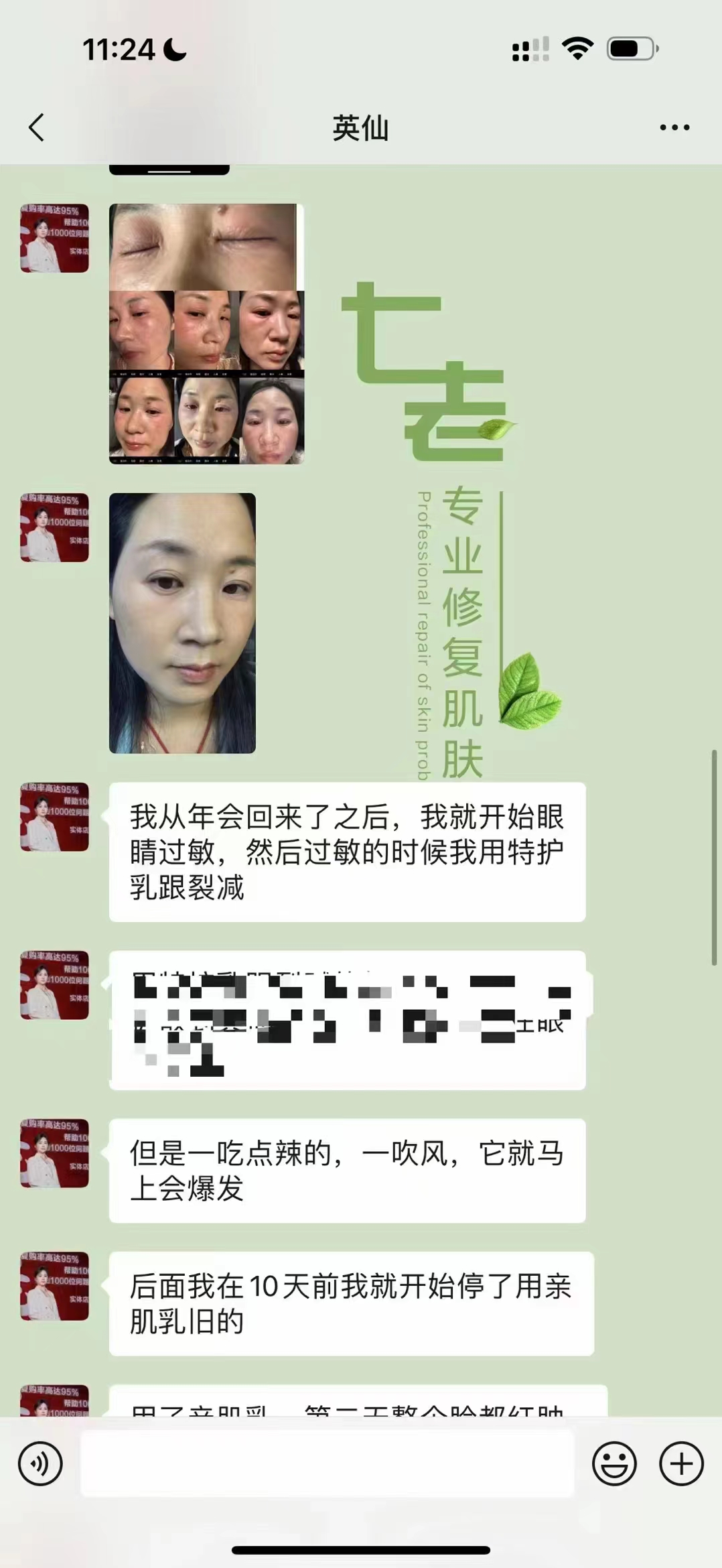This screenshot has width=722, height=1568.
Task: Switch to voice message input
Action: click(x=40, y=1463)
